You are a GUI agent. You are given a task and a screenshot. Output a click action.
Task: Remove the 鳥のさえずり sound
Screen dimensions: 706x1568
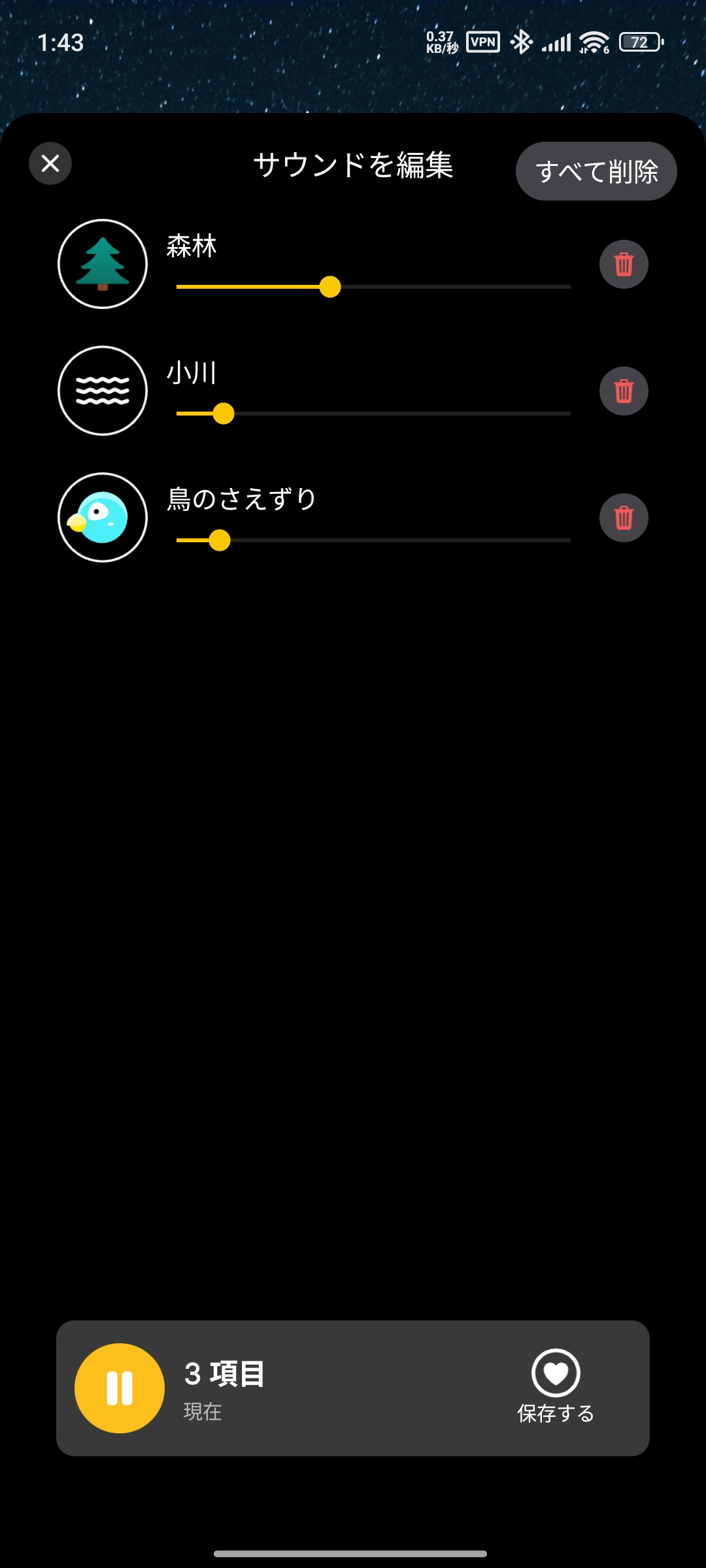(x=624, y=518)
